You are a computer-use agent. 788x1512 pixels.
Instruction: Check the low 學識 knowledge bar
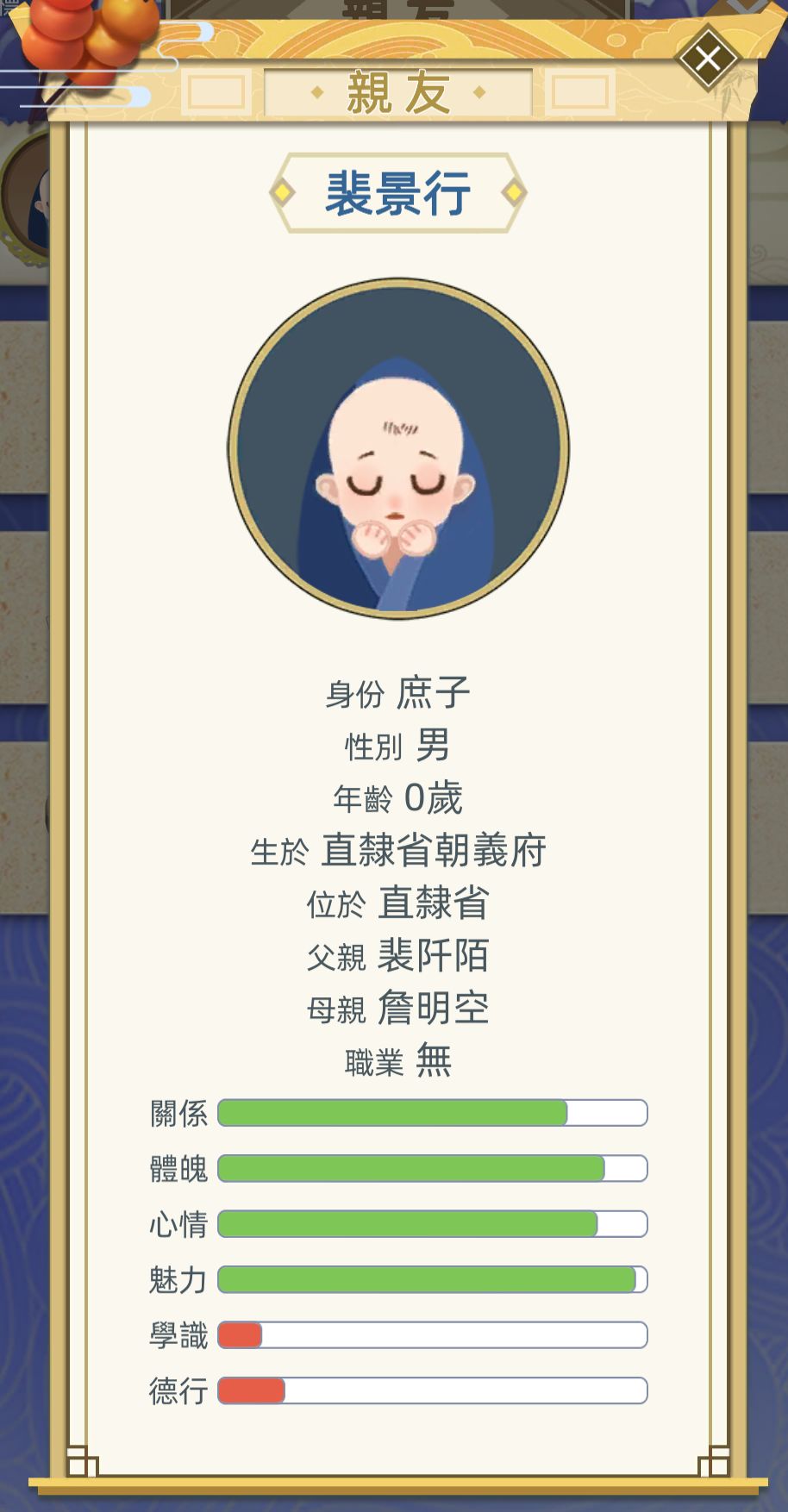tap(431, 1337)
